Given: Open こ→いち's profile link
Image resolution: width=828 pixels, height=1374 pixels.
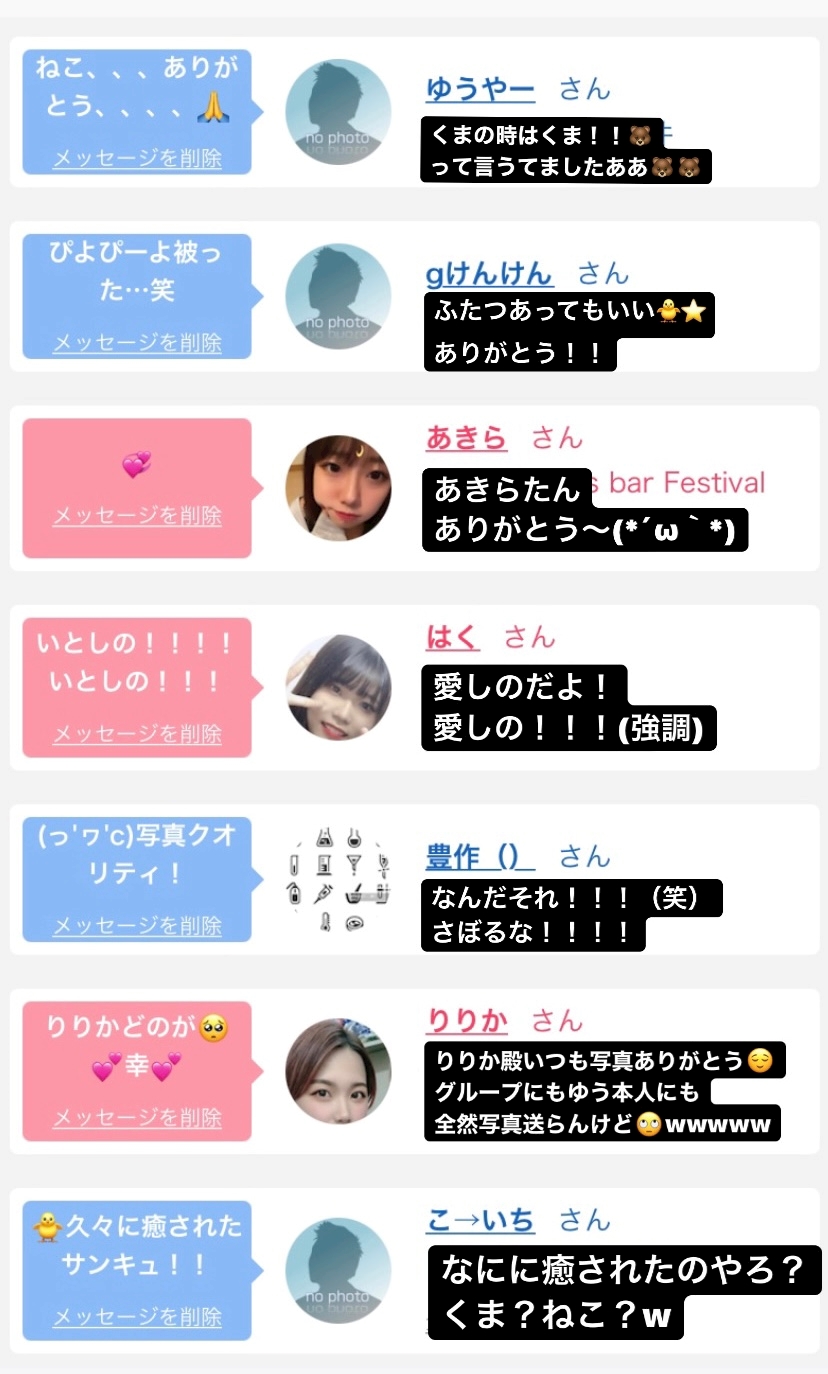Looking at the screenshot, I should coord(480,1220).
